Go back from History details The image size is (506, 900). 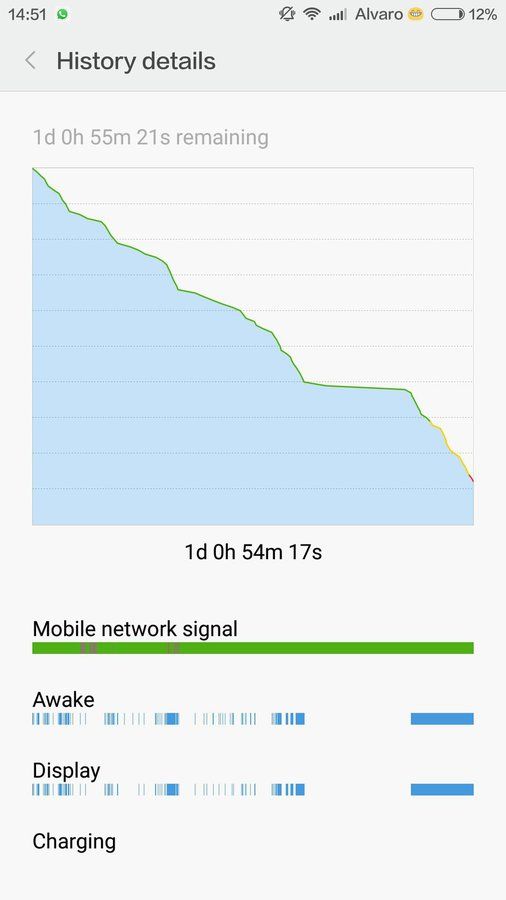pyautogui.click(x=31, y=60)
